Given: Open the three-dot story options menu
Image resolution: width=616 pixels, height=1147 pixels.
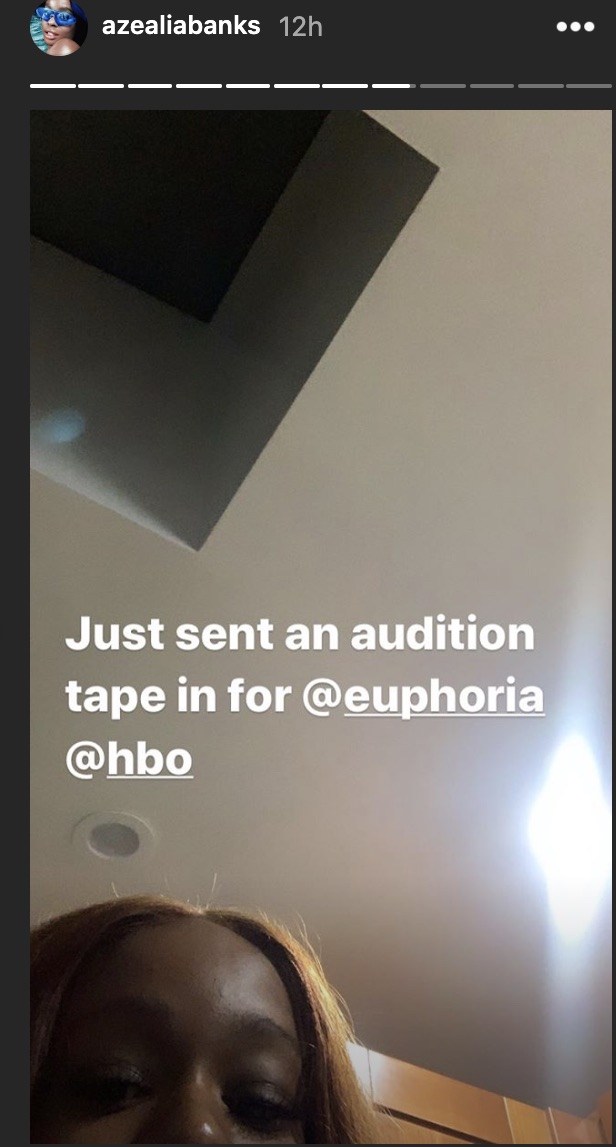Looking at the screenshot, I should click(575, 26).
